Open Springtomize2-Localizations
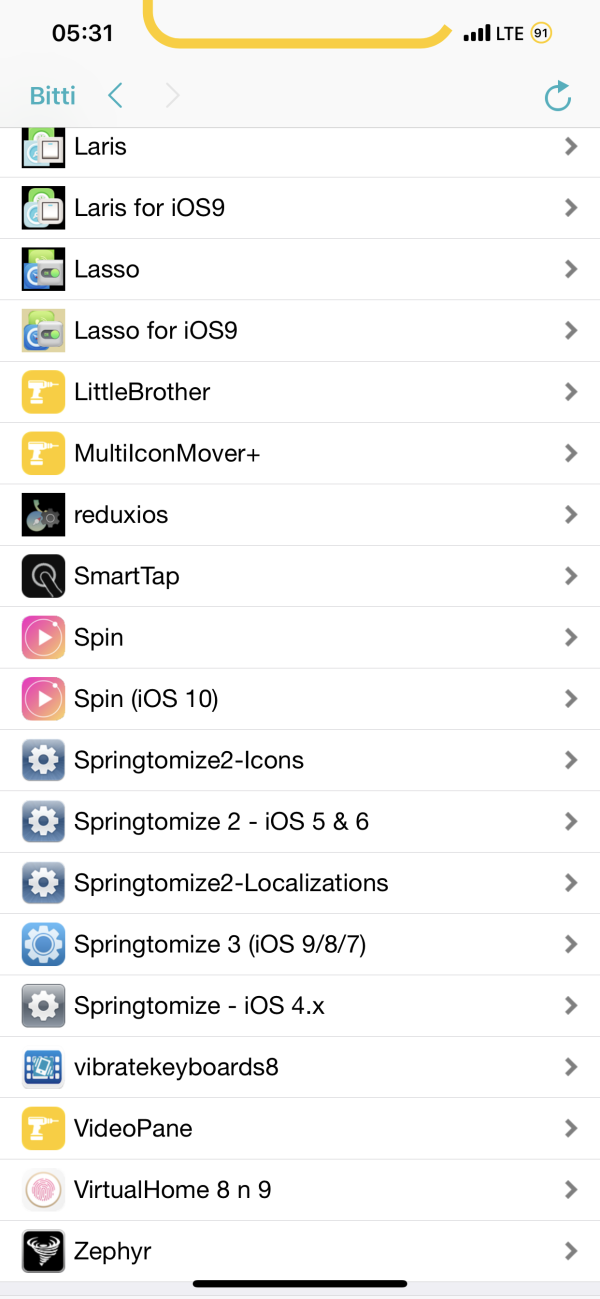 coord(300,883)
